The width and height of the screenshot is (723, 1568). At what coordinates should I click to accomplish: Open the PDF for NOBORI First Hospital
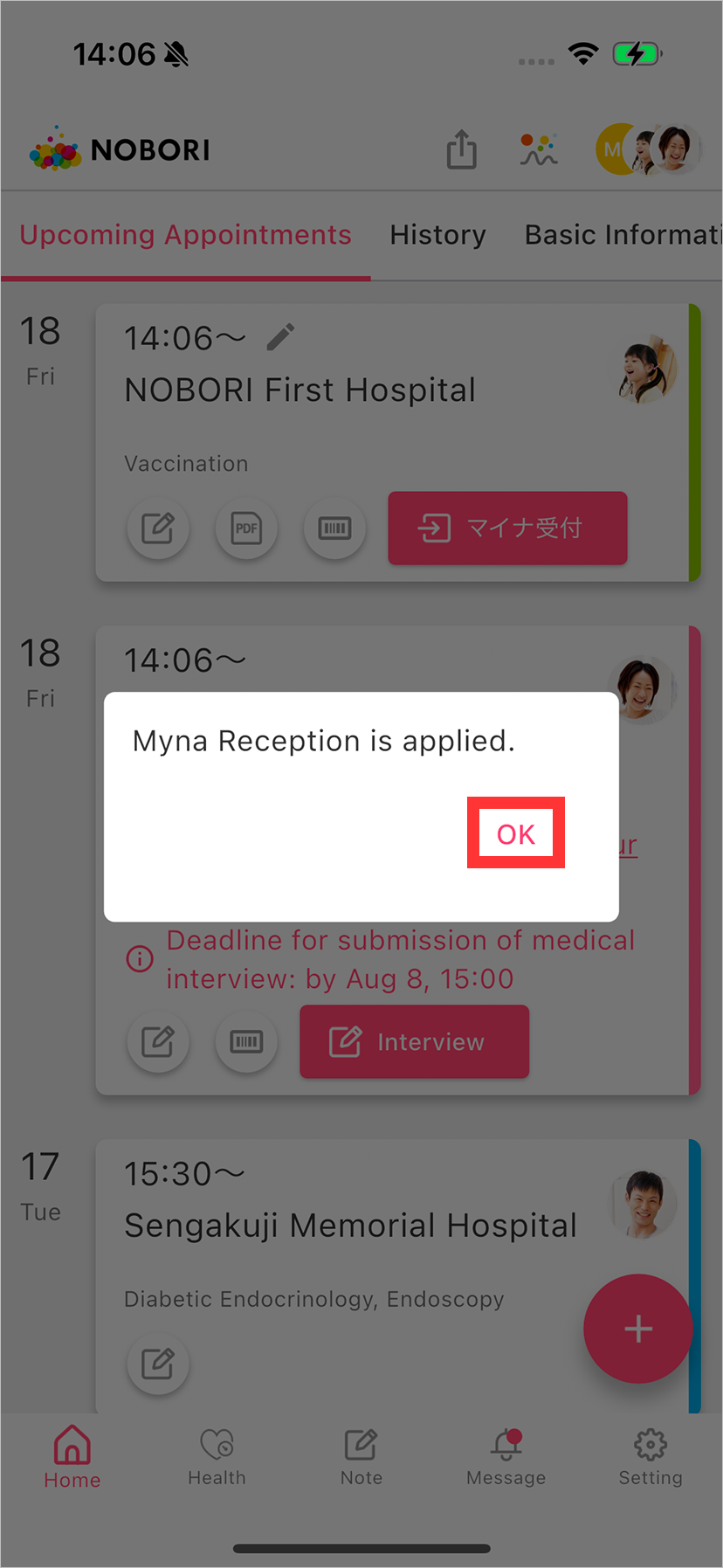point(246,528)
